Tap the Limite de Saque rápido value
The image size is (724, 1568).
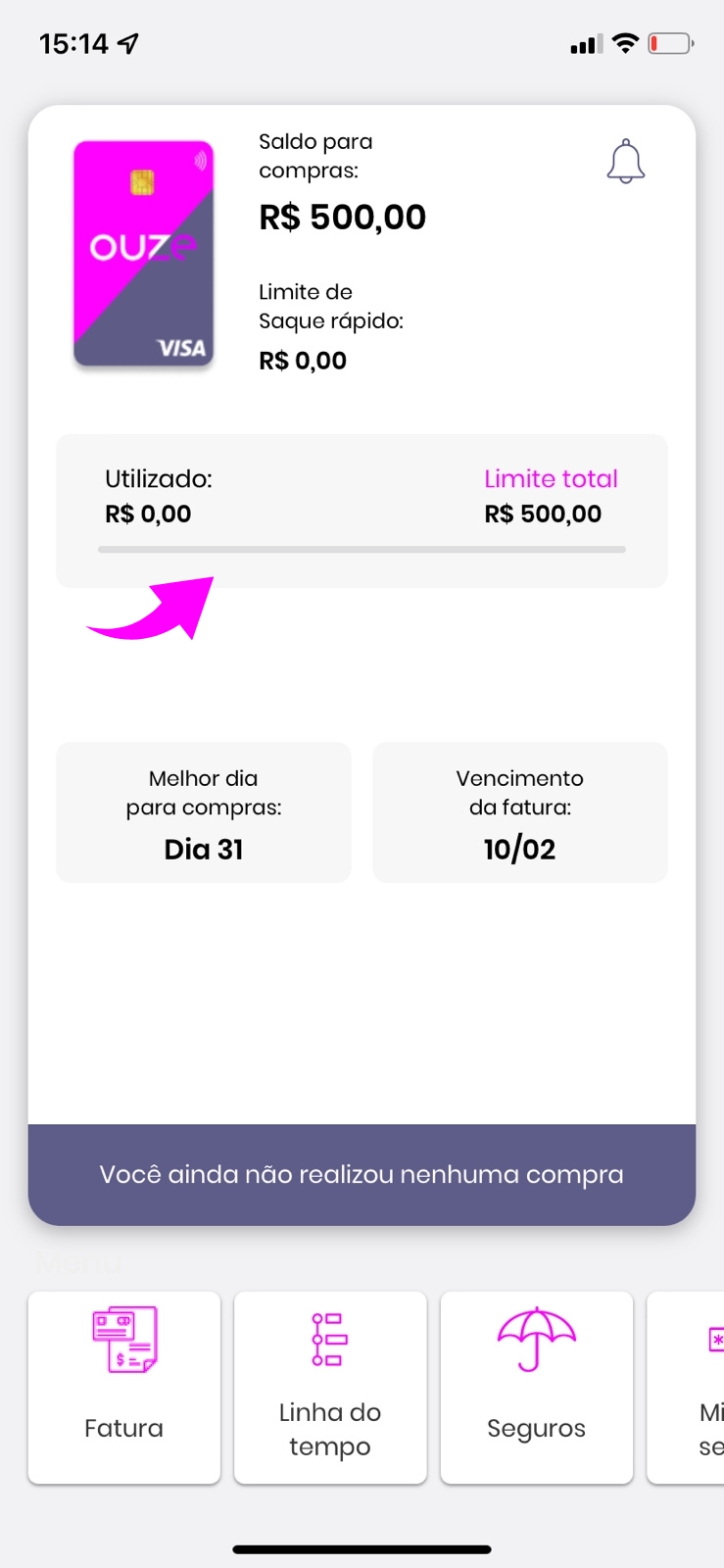coord(302,360)
